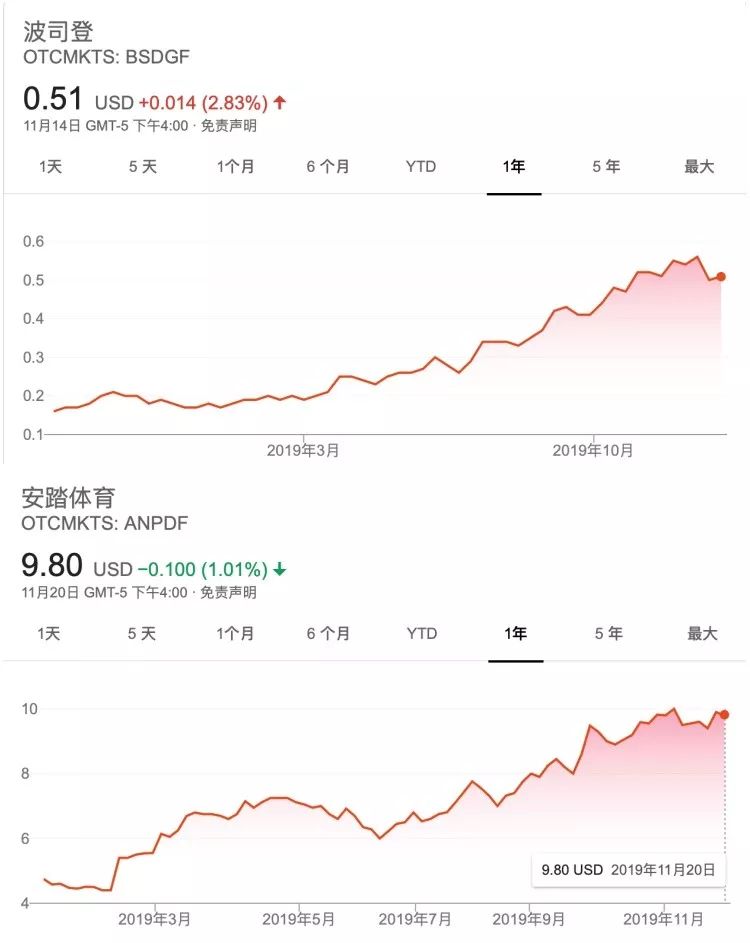Click the 9.80 USD price tooltip box
The height and width of the screenshot is (943, 750).
(x=628, y=871)
